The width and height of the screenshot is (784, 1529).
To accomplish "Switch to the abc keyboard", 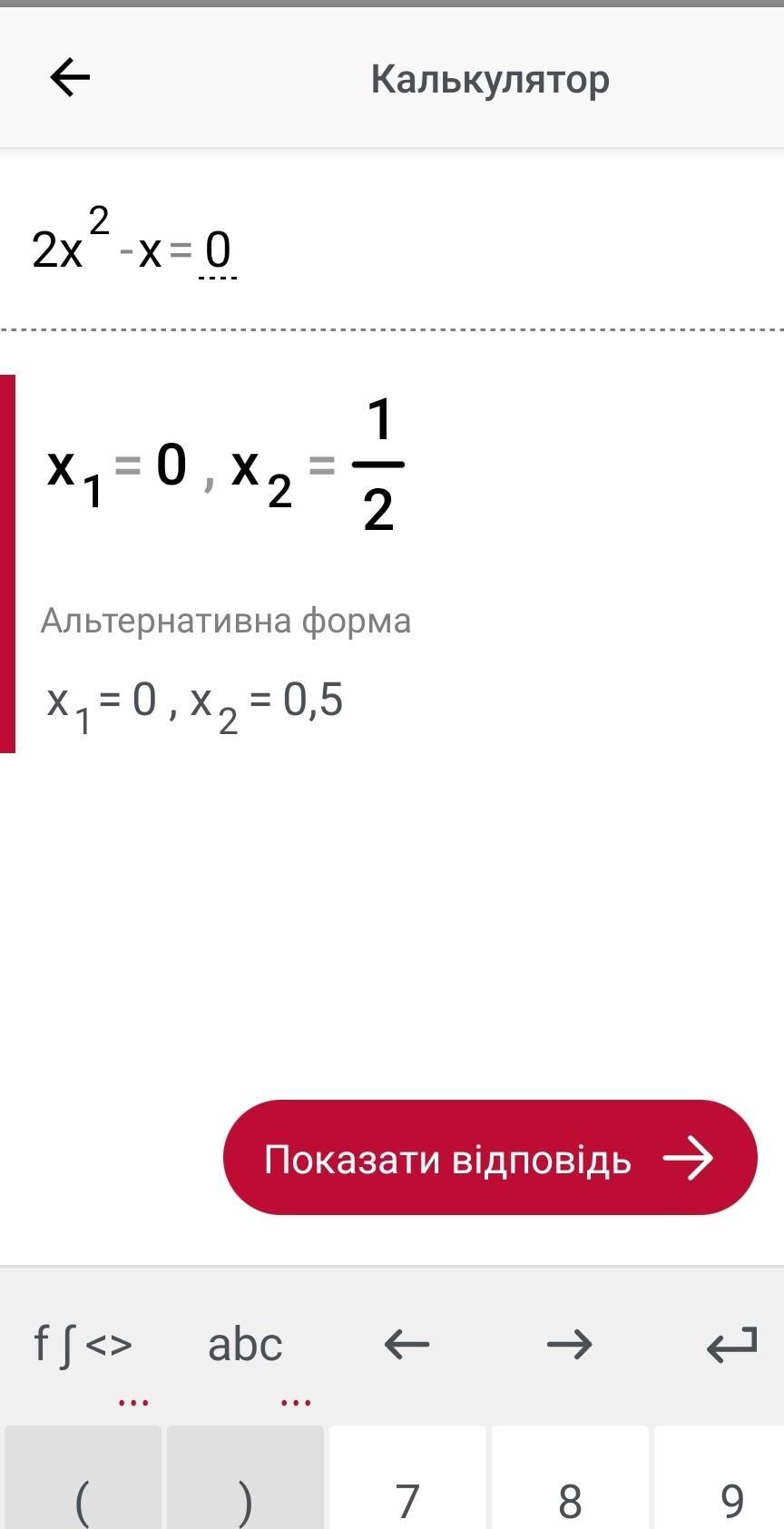I will click(x=245, y=1344).
